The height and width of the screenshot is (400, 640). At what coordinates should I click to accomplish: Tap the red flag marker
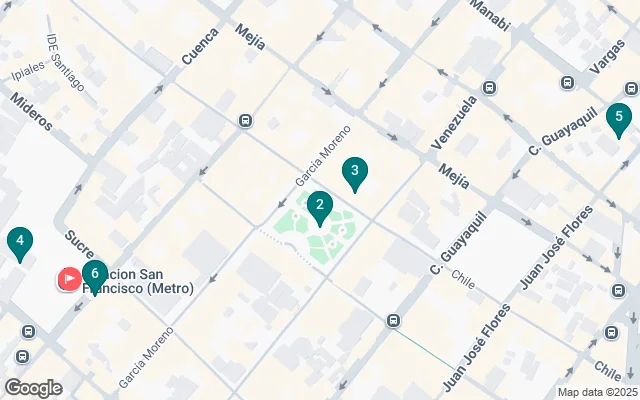[x=71, y=279]
